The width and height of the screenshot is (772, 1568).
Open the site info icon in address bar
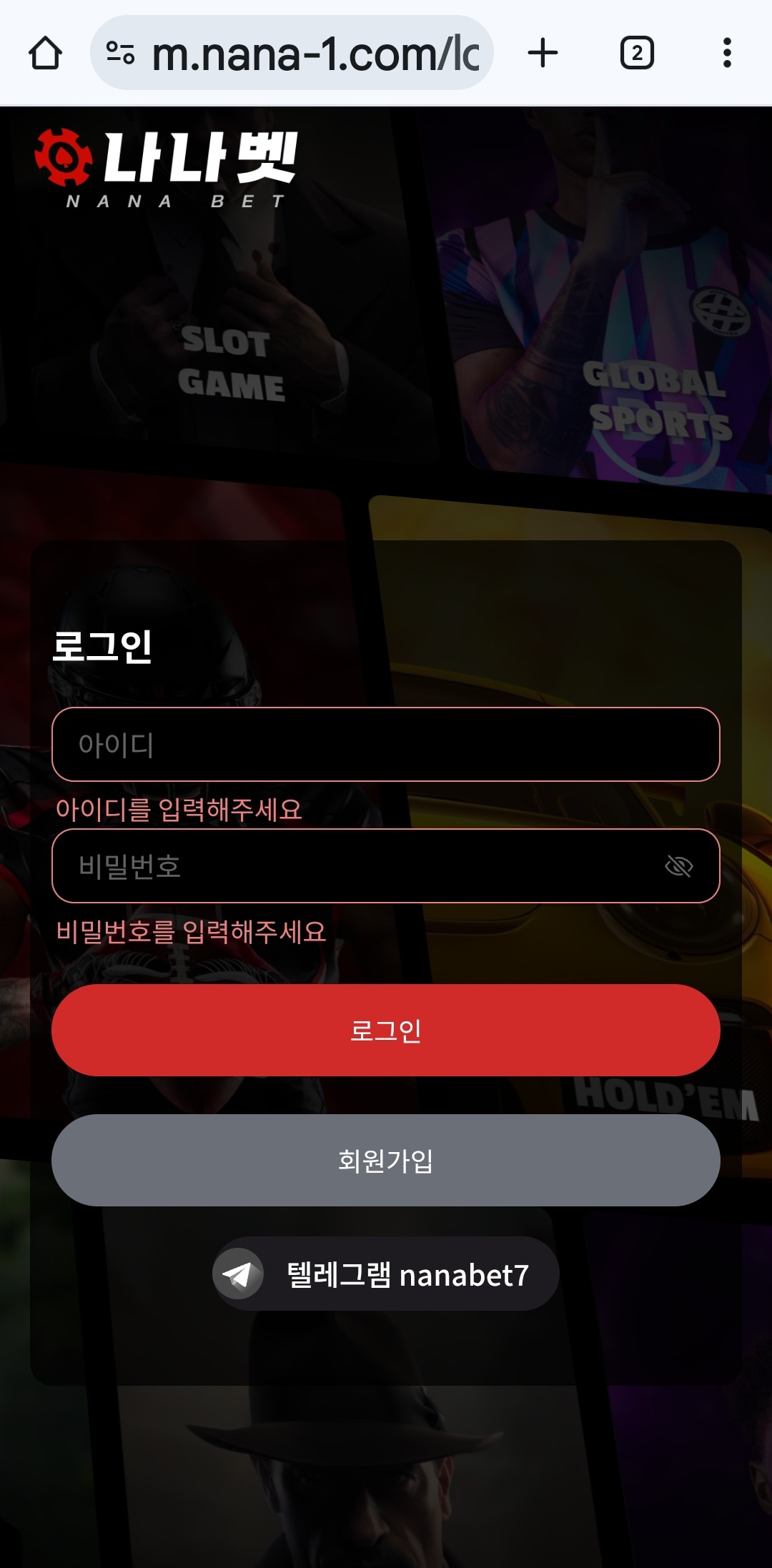click(120, 54)
